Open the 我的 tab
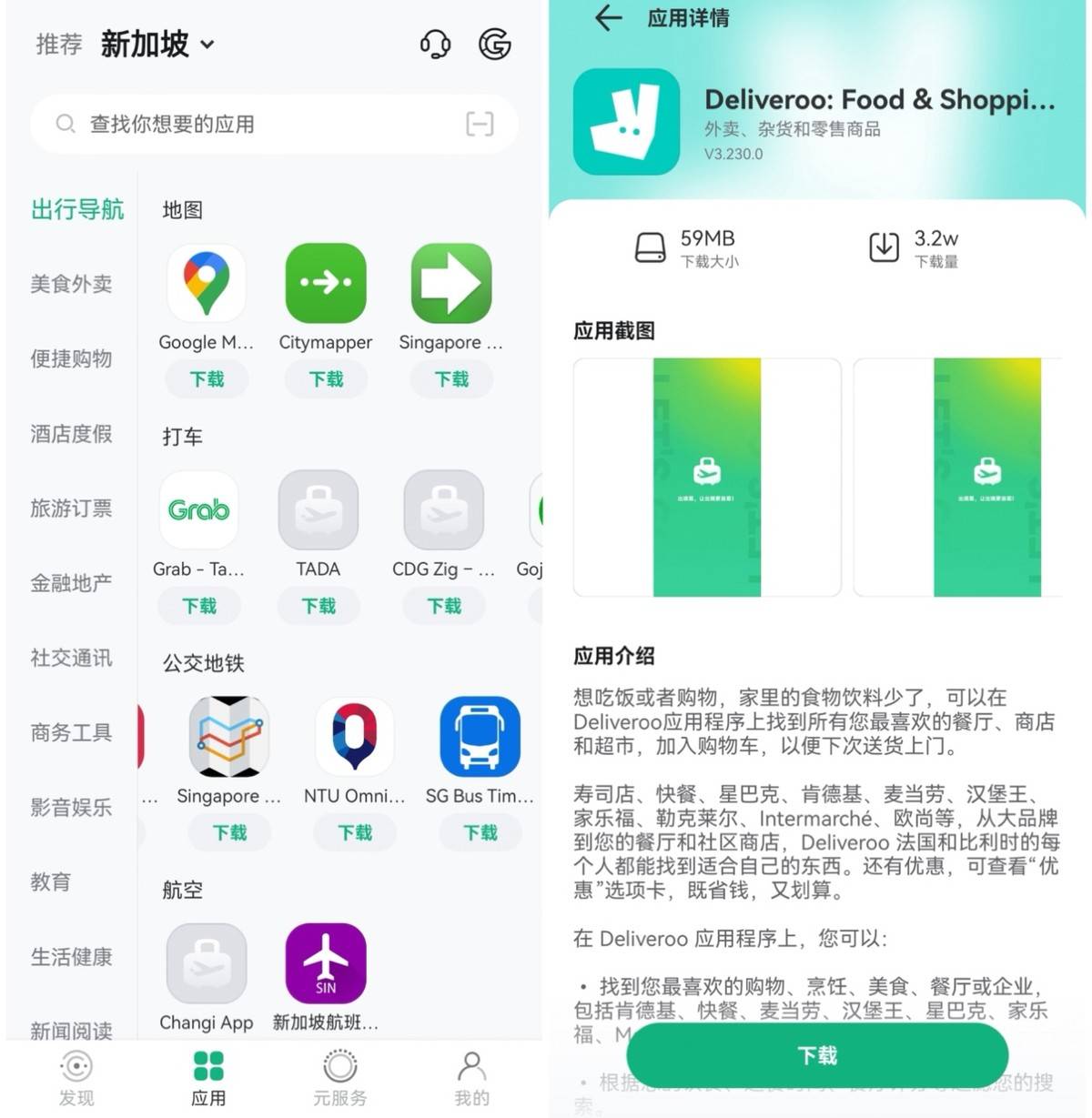 (471, 1078)
